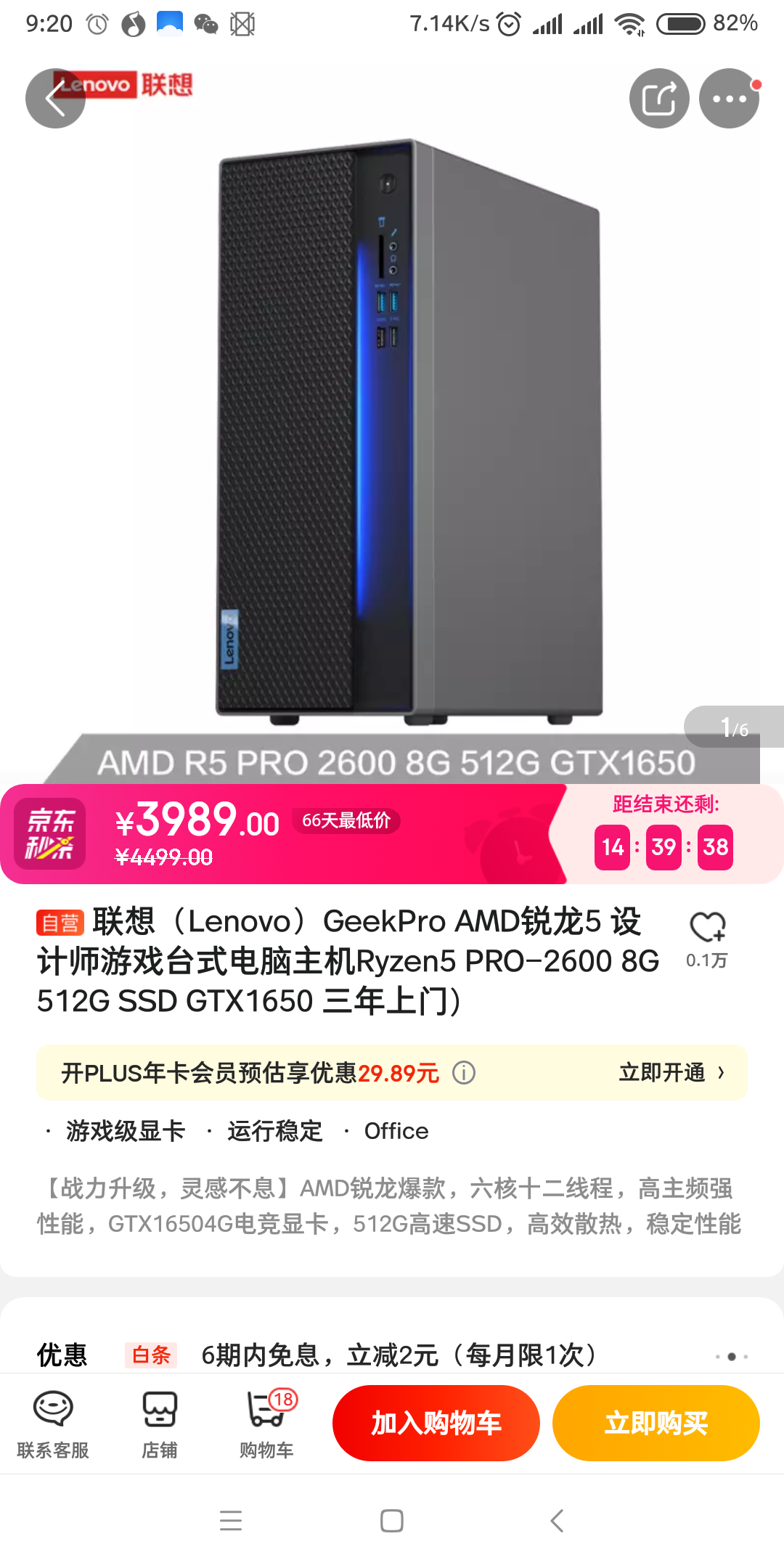
Task: Contact customer service (联系客服)
Action: tap(53, 1424)
